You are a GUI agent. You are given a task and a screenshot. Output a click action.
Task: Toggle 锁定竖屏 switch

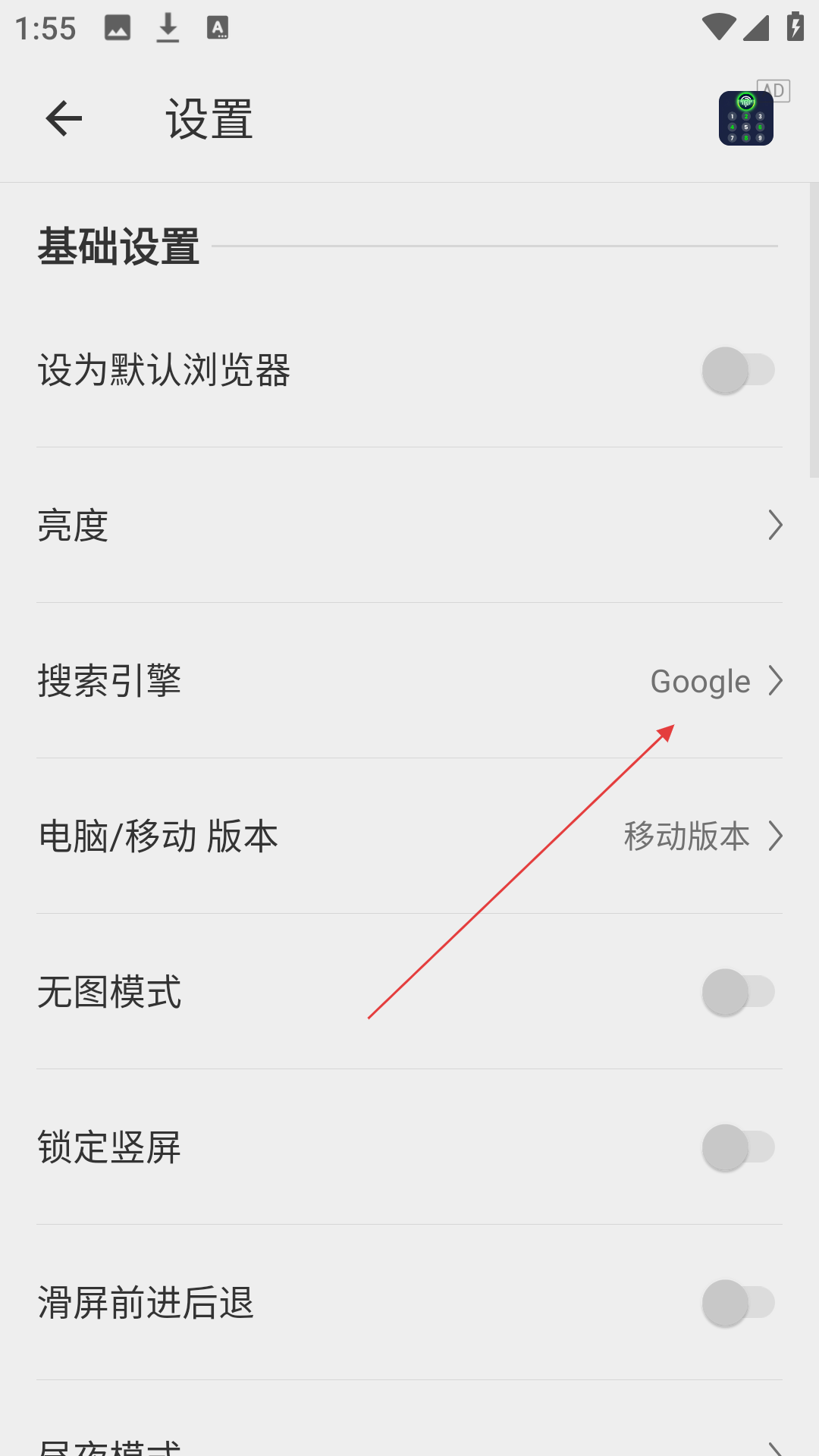(739, 1147)
